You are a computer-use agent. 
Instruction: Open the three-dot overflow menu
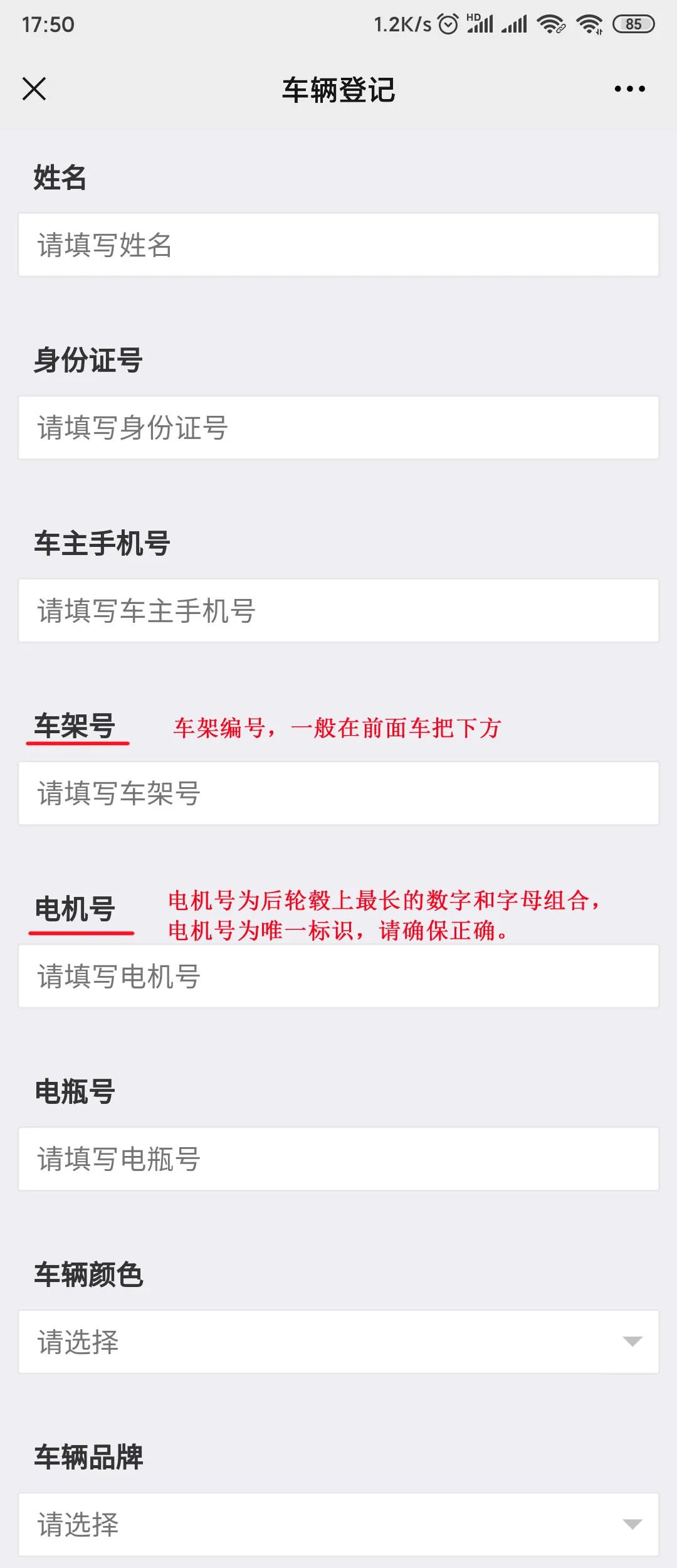coord(629,89)
